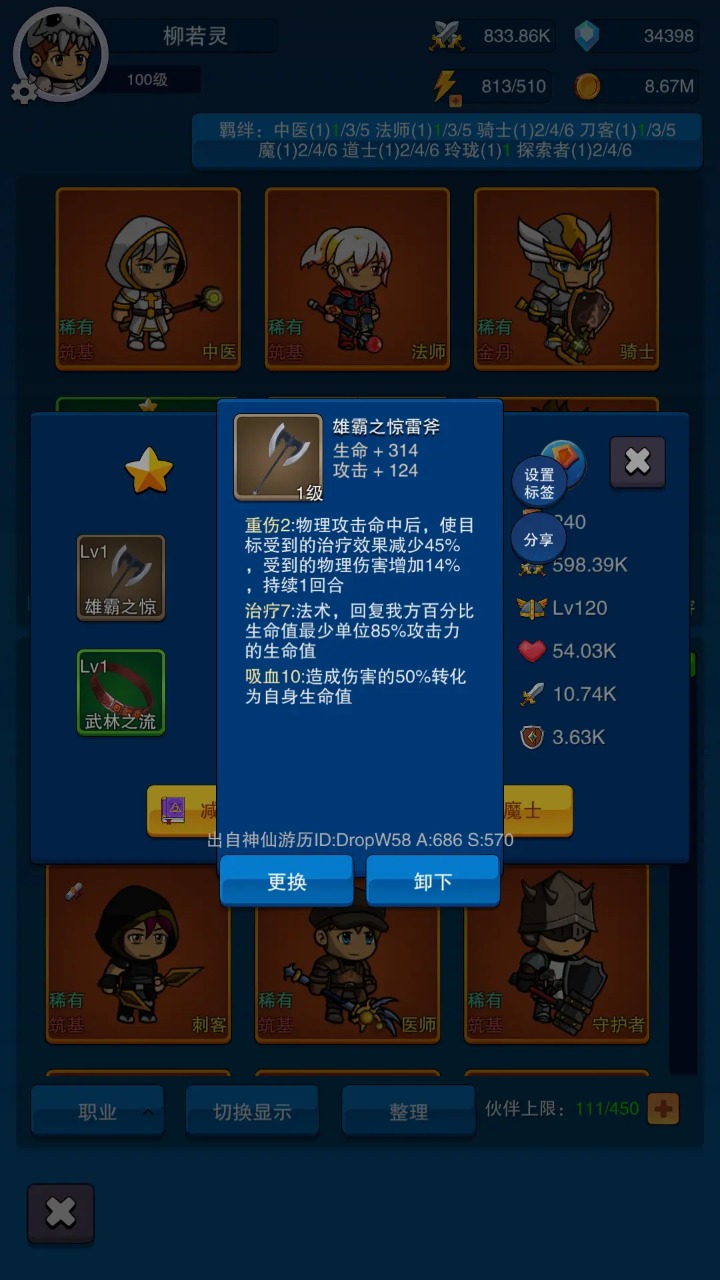Open the 骑士 partner card

566,278
